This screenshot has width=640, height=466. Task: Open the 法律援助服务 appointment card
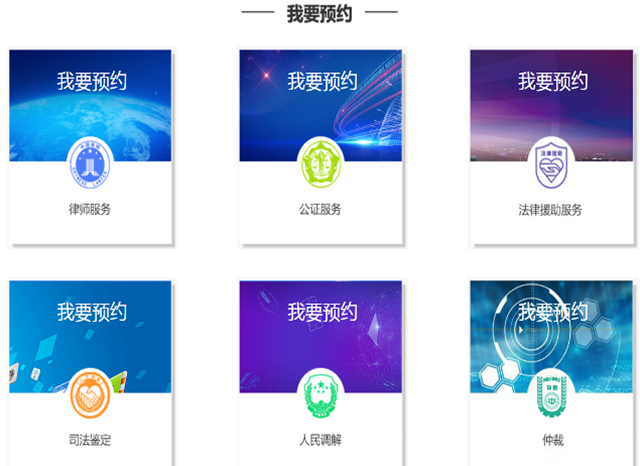tap(551, 146)
